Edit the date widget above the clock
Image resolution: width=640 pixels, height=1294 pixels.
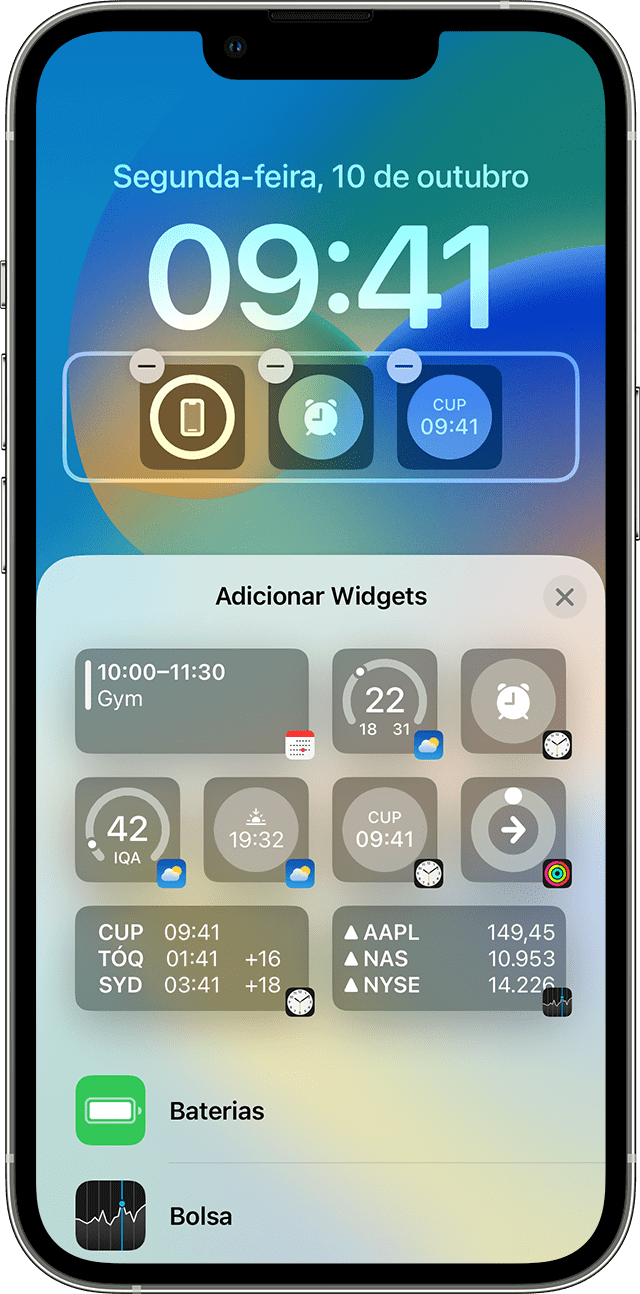click(x=320, y=177)
